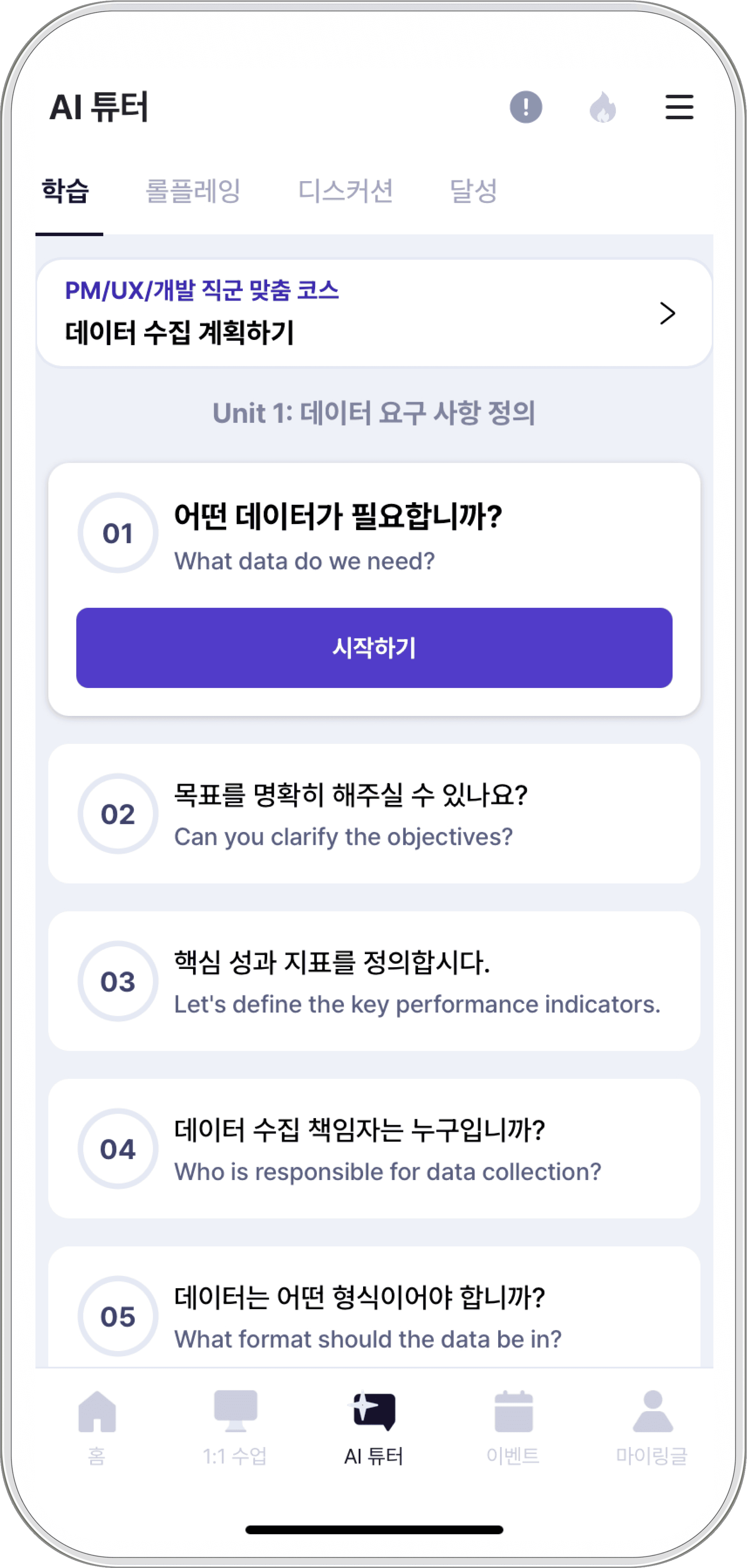Switch to the 달성 tab

pyautogui.click(x=473, y=191)
